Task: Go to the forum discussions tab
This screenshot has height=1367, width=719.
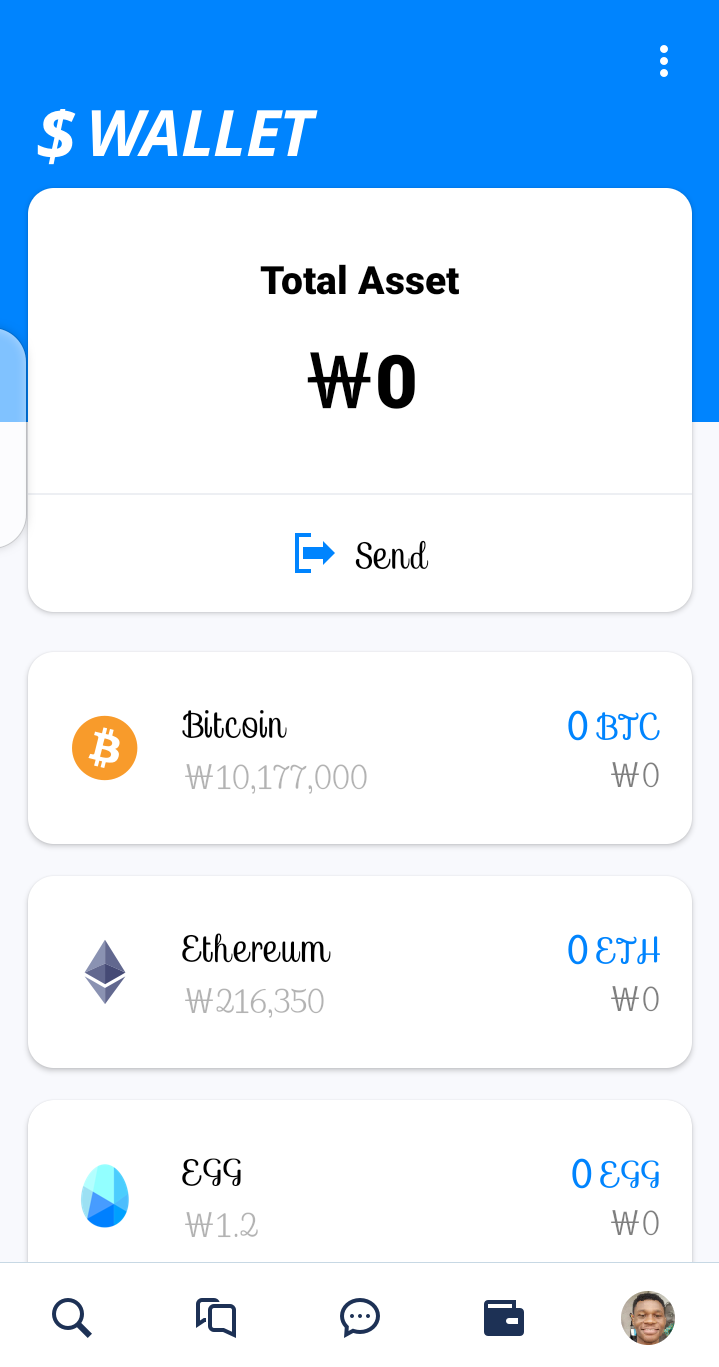Action: point(216,1317)
